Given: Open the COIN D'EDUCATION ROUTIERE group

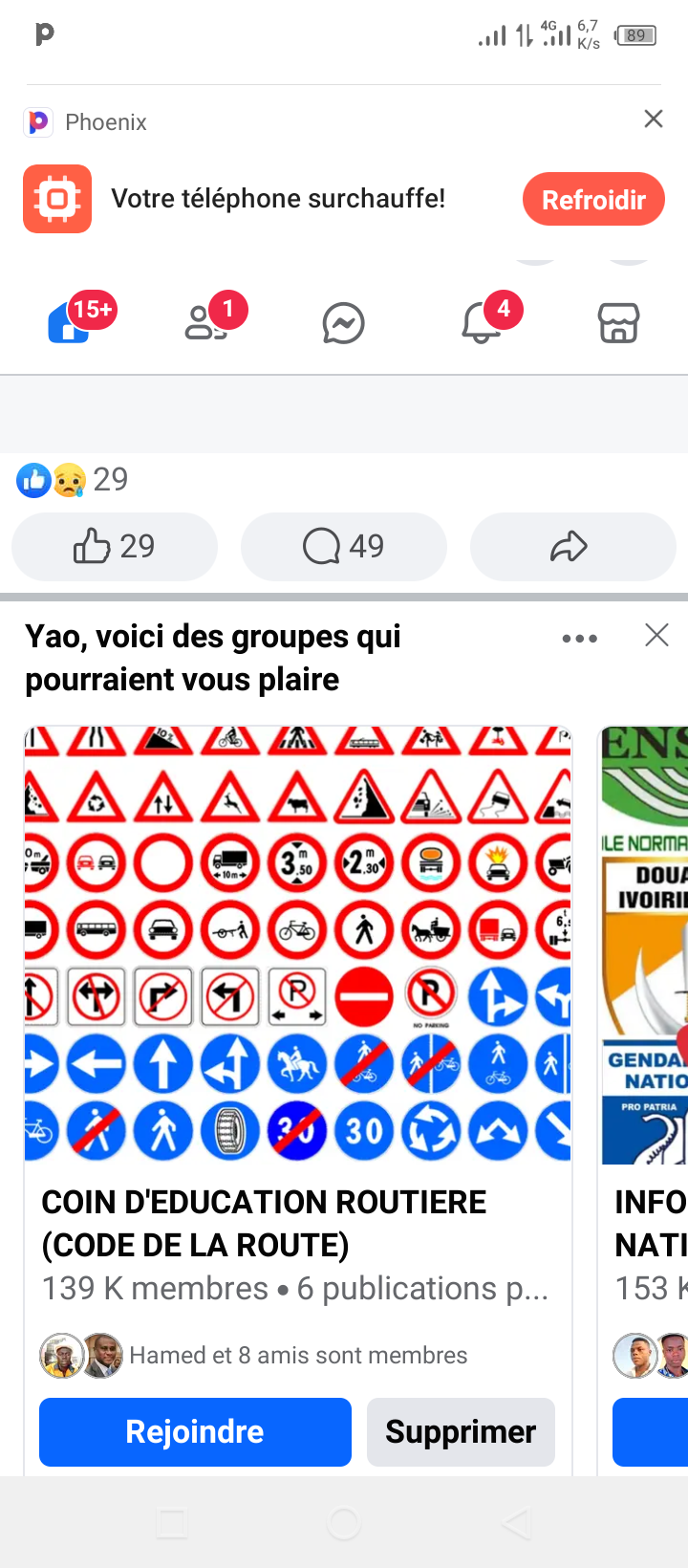Looking at the screenshot, I should pyautogui.click(x=264, y=1223).
